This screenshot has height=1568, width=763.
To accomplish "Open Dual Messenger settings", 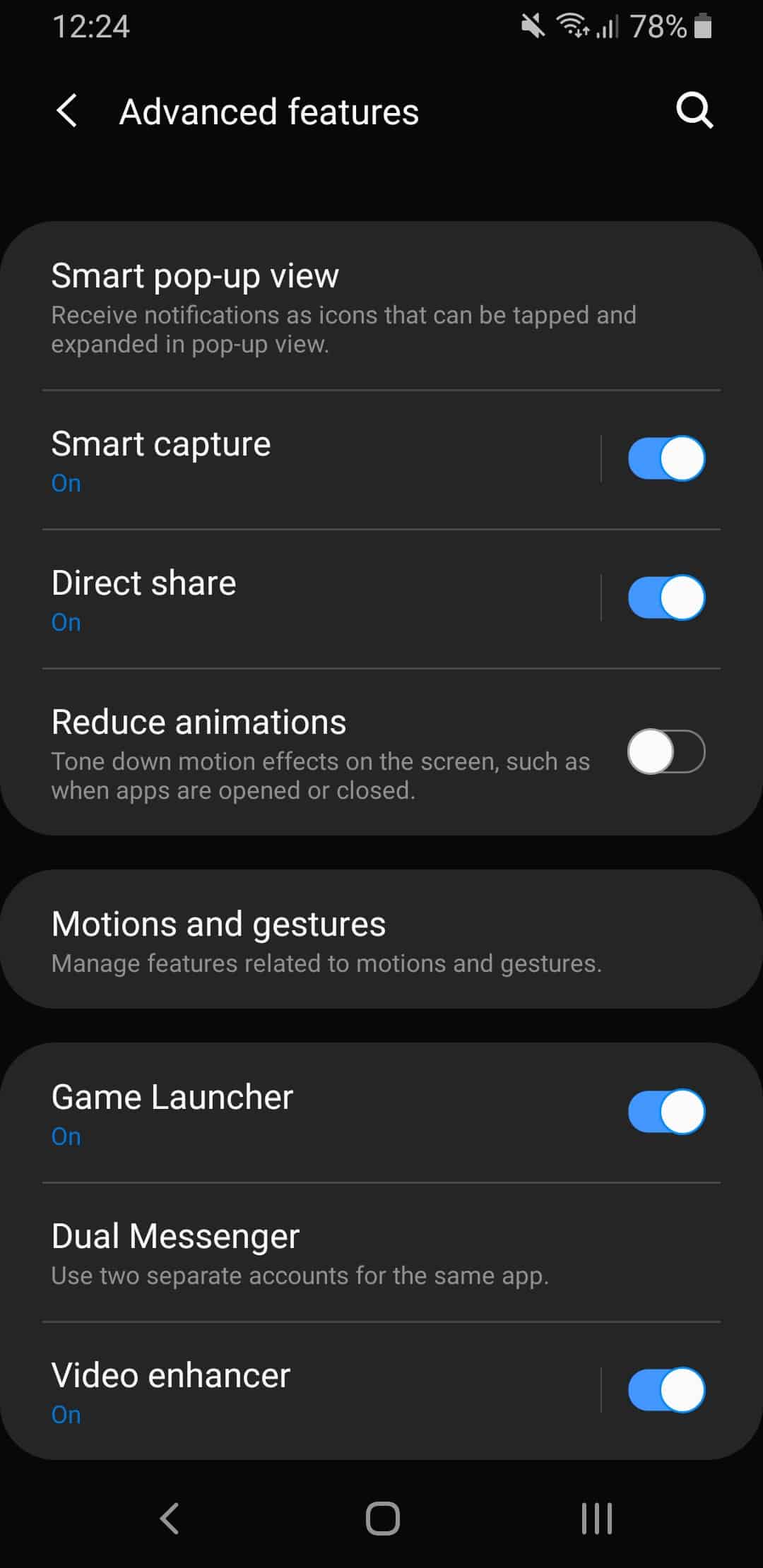I will tap(300, 1252).
